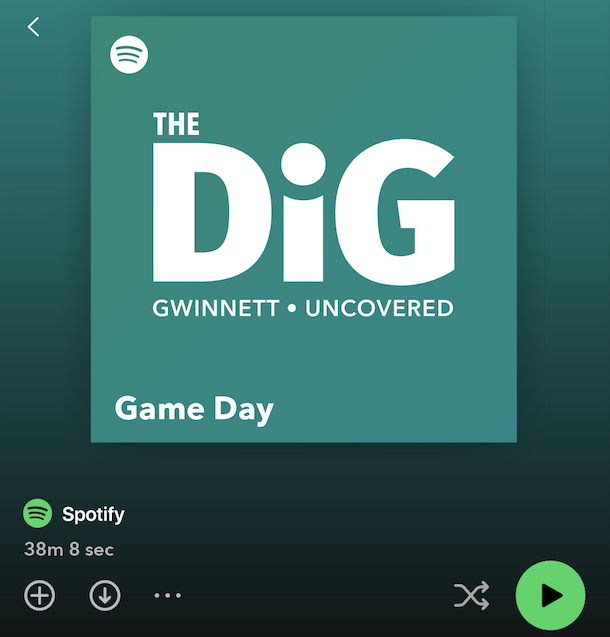Add this playlist to your library

coord(39,596)
